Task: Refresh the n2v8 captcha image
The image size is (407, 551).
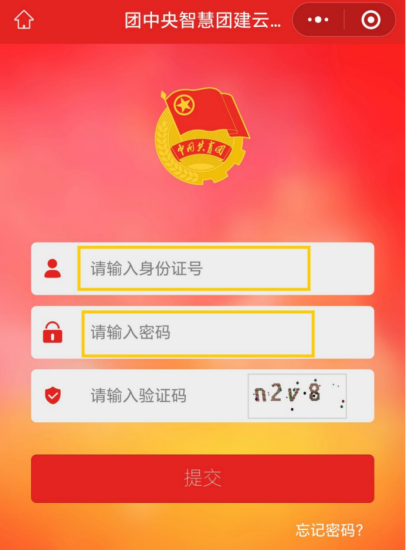Action: click(x=297, y=396)
